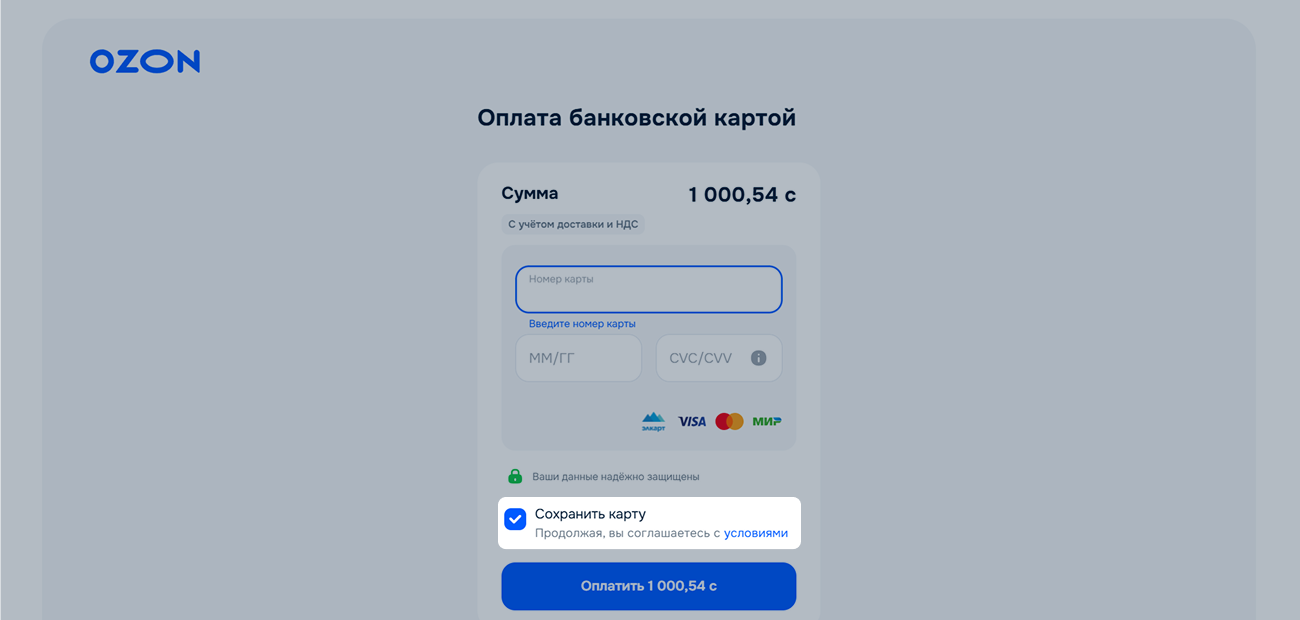Screen dimensions: 1300x620
Task: Focus the Номер карты field
Action: 648,290
